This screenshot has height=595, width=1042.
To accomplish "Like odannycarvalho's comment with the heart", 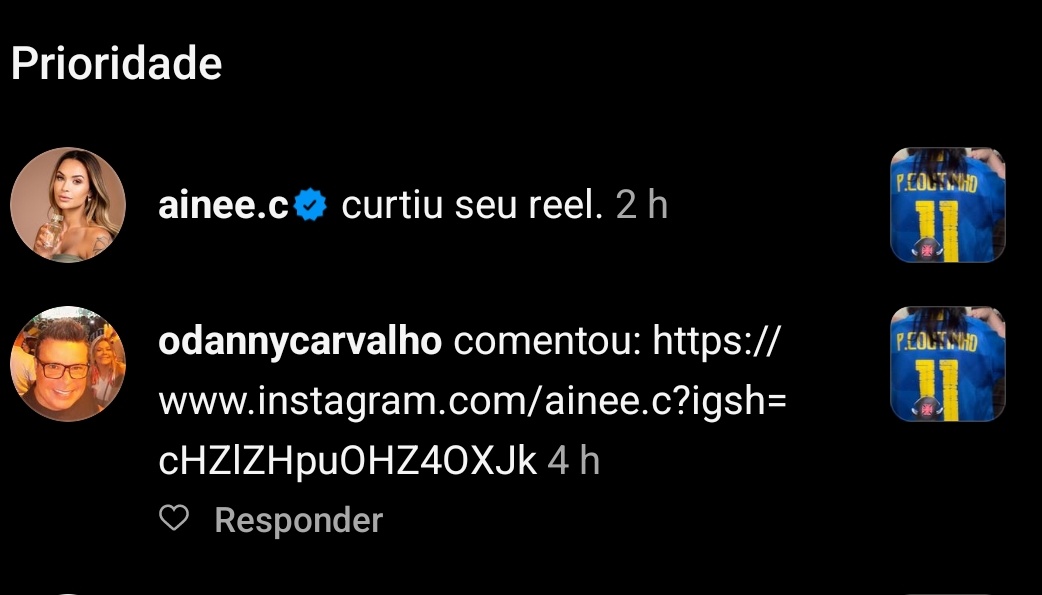I will [175, 519].
